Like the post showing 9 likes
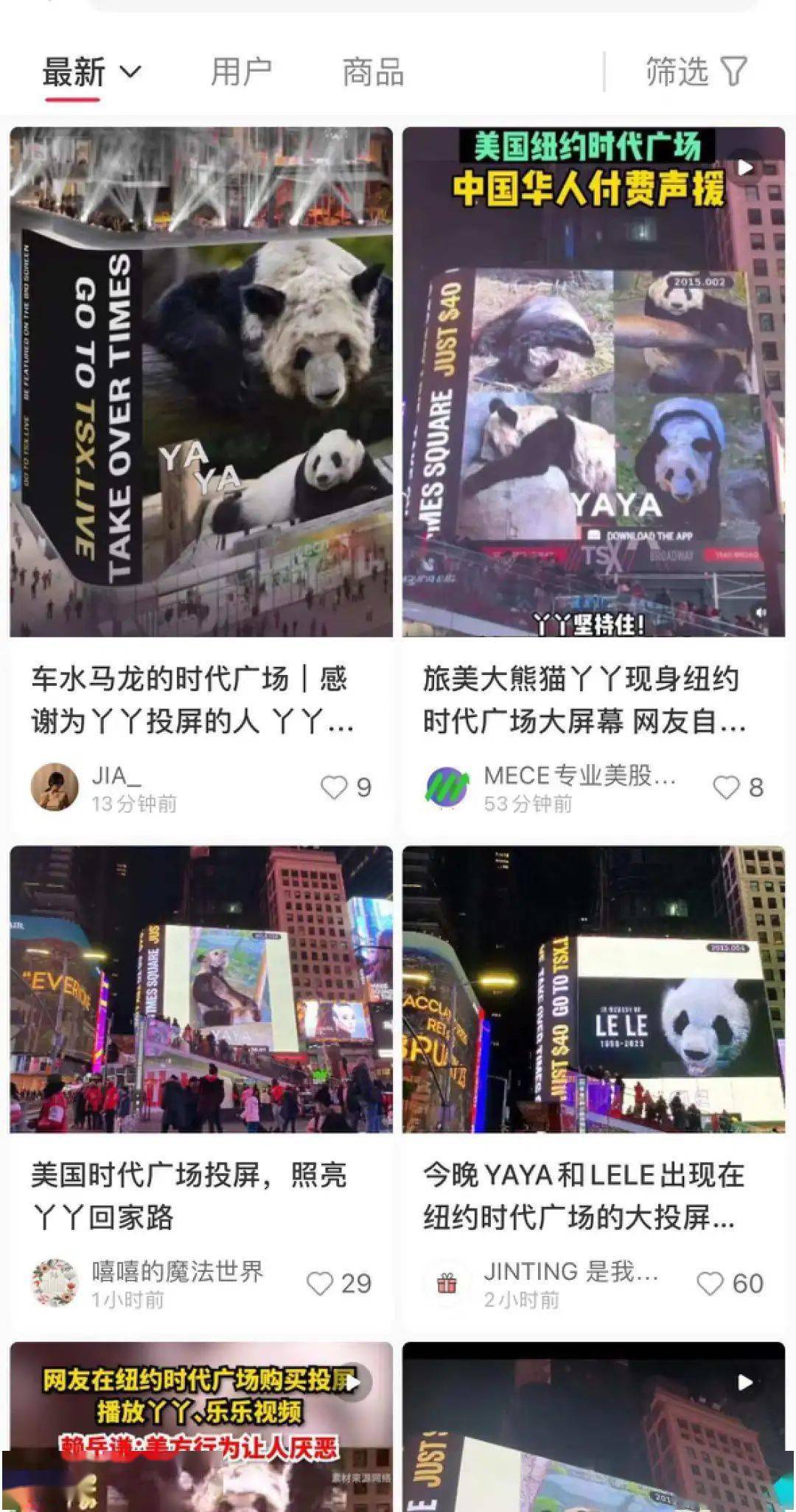Viewport: 796px width, 1512px height. coord(335,785)
